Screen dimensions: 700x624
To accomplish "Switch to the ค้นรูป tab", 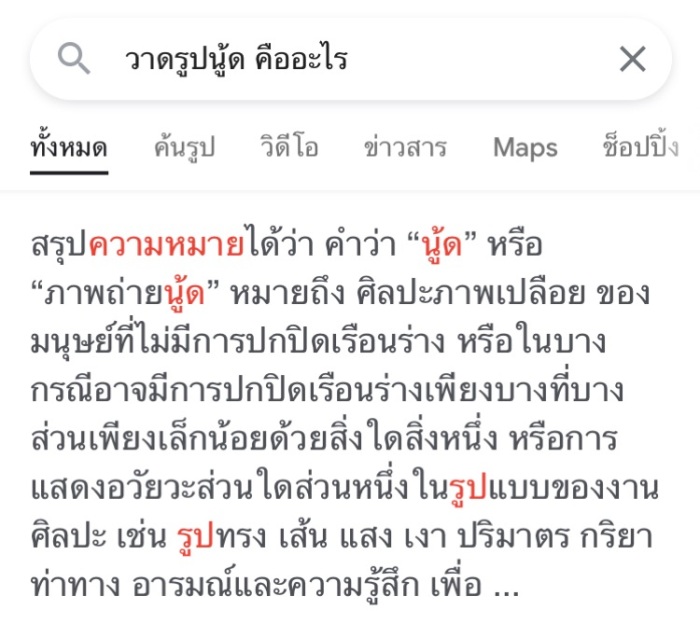I will 185,148.
